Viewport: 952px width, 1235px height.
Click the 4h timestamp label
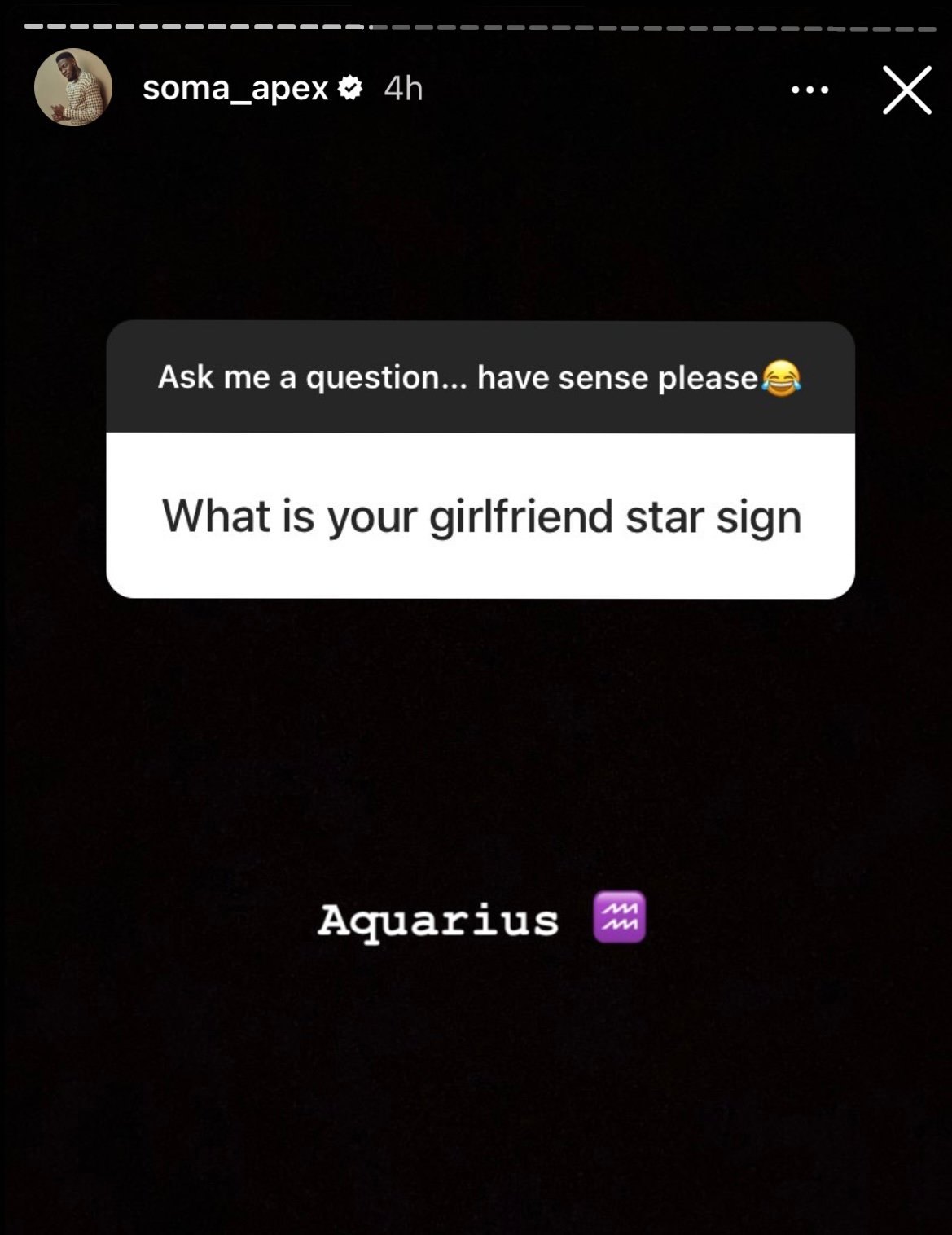tap(404, 90)
